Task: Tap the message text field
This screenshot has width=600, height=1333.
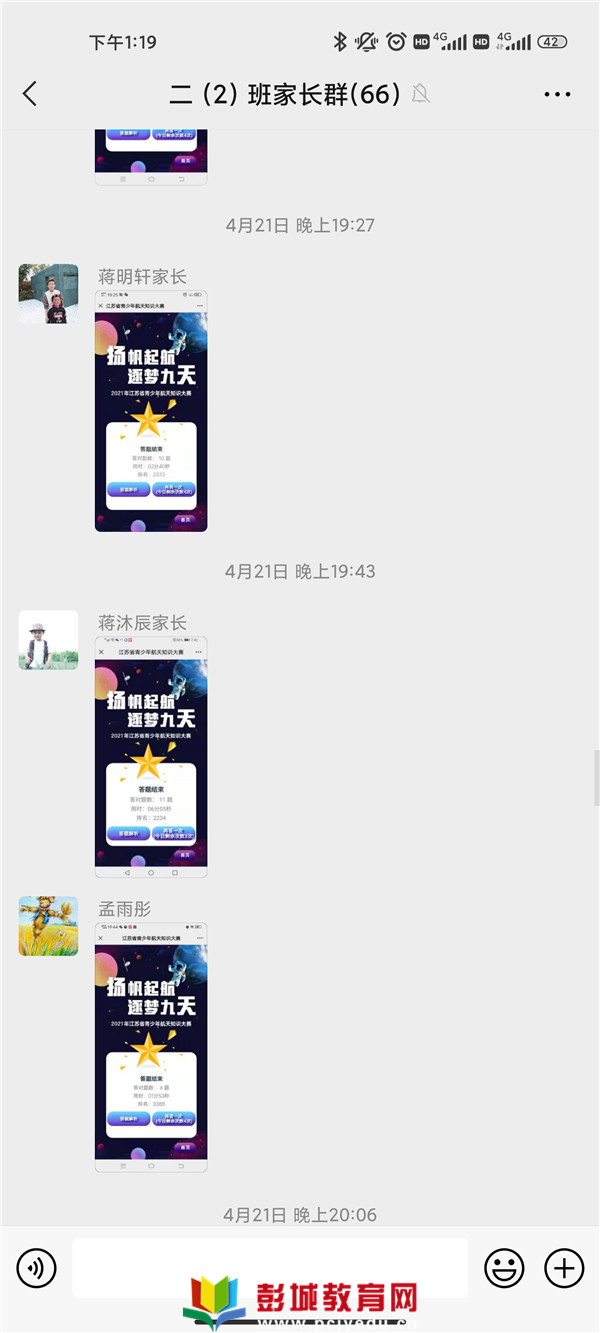Action: pyautogui.click(x=270, y=1267)
